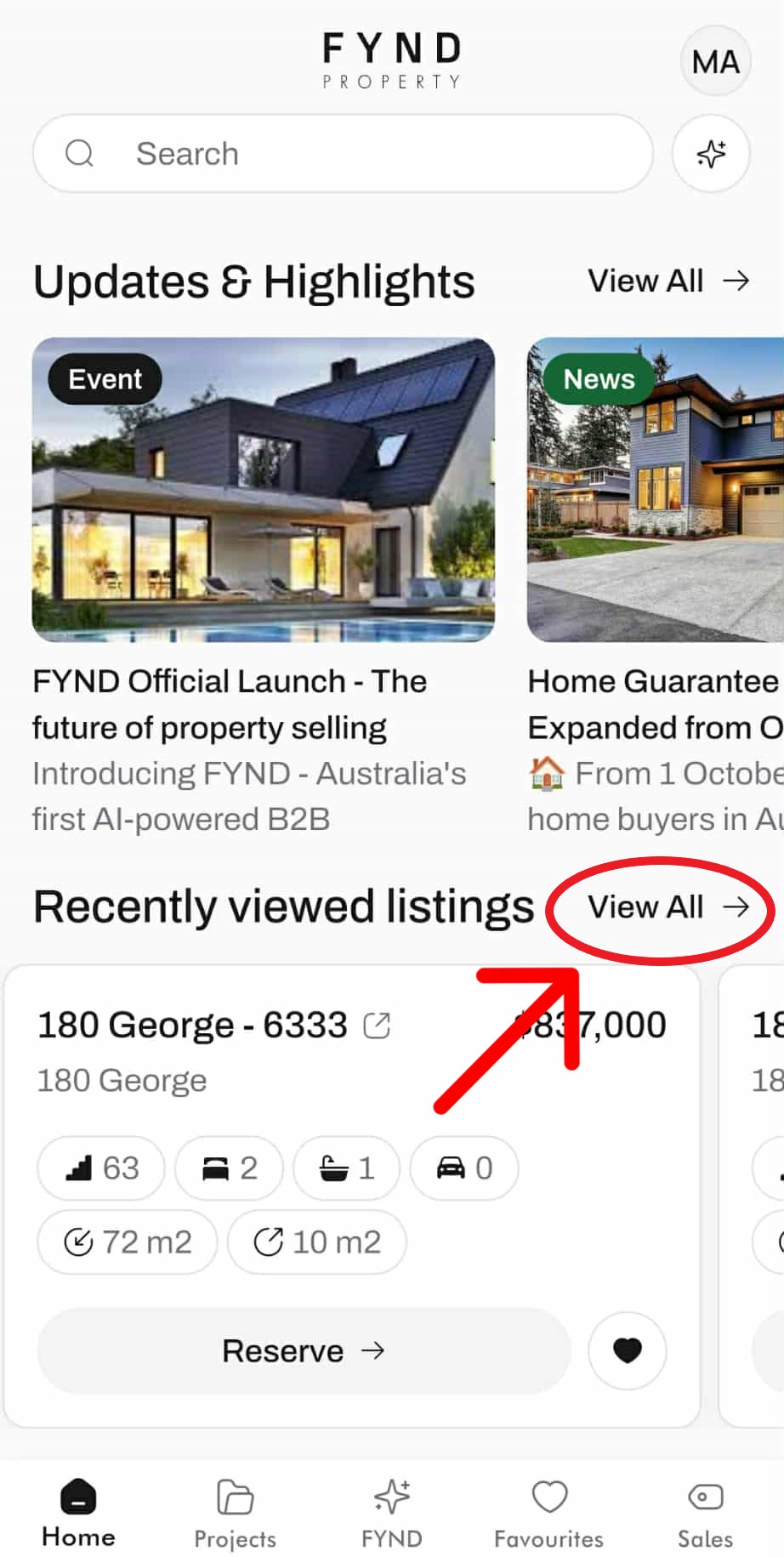
Task: Open the MA profile avatar
Action: pyautogui.click(x=715, y=61)
